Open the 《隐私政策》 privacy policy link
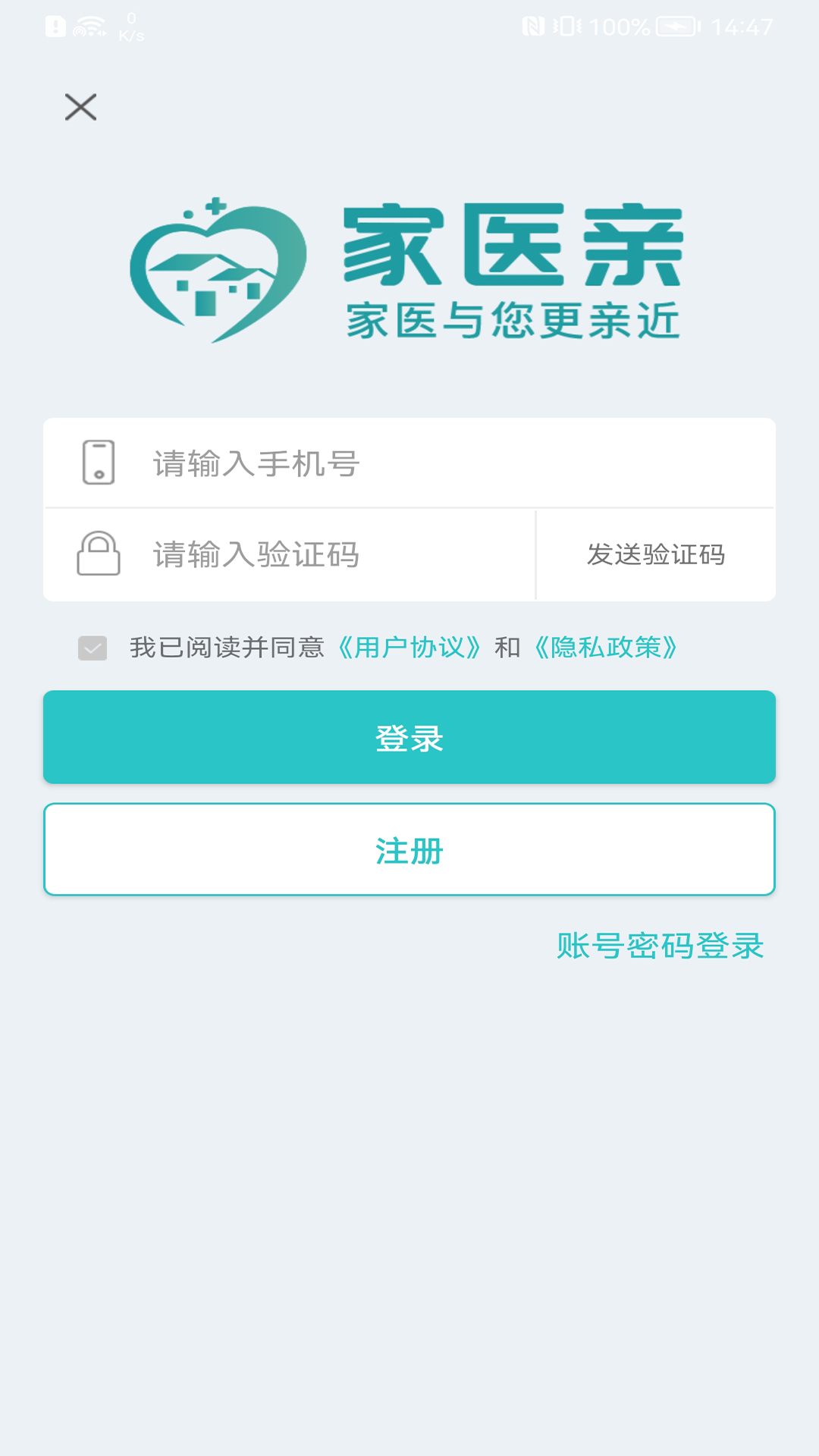The image size is (819, 1456). (606, 648)
